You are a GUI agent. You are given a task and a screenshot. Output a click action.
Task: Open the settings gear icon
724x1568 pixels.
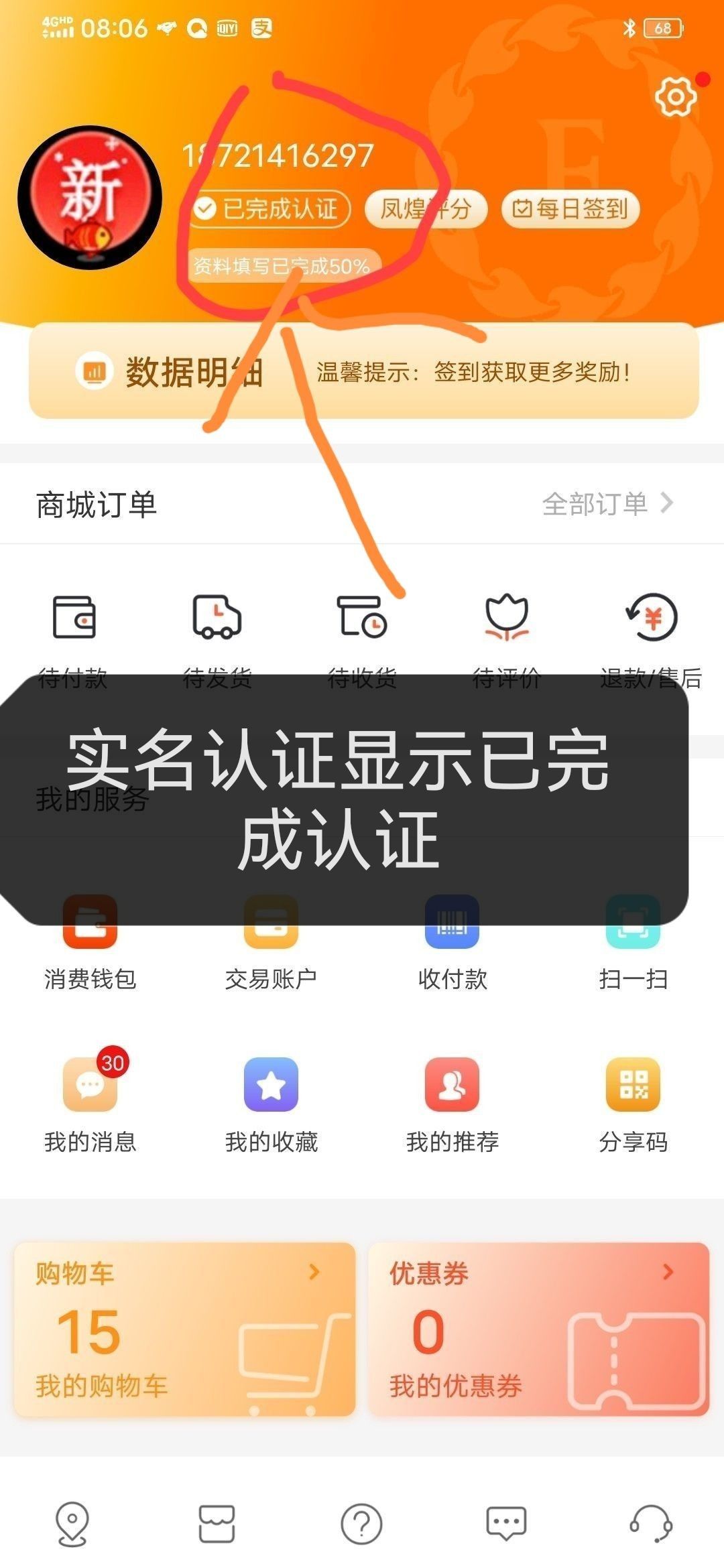675,98
